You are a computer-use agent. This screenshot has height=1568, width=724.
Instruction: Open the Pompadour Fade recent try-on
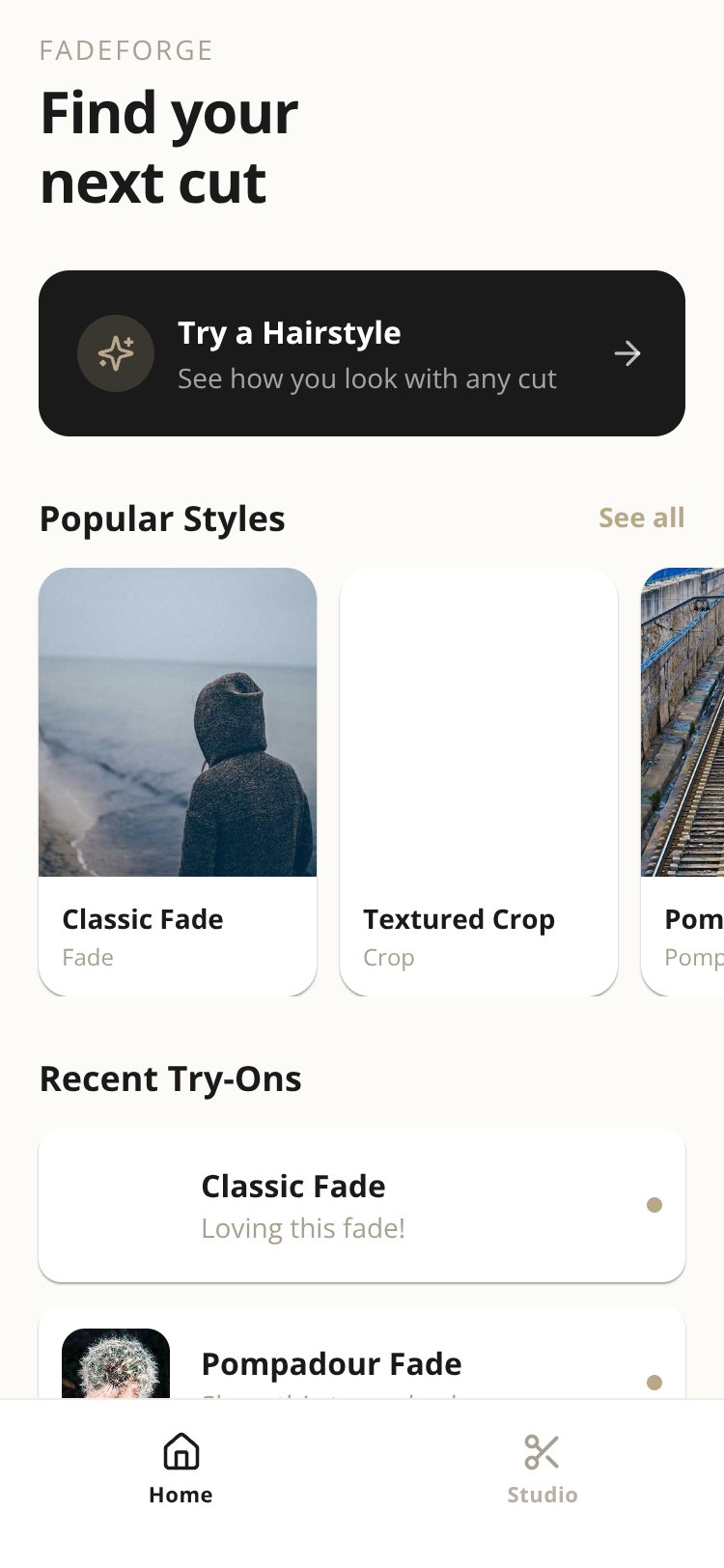(362, 1353)
